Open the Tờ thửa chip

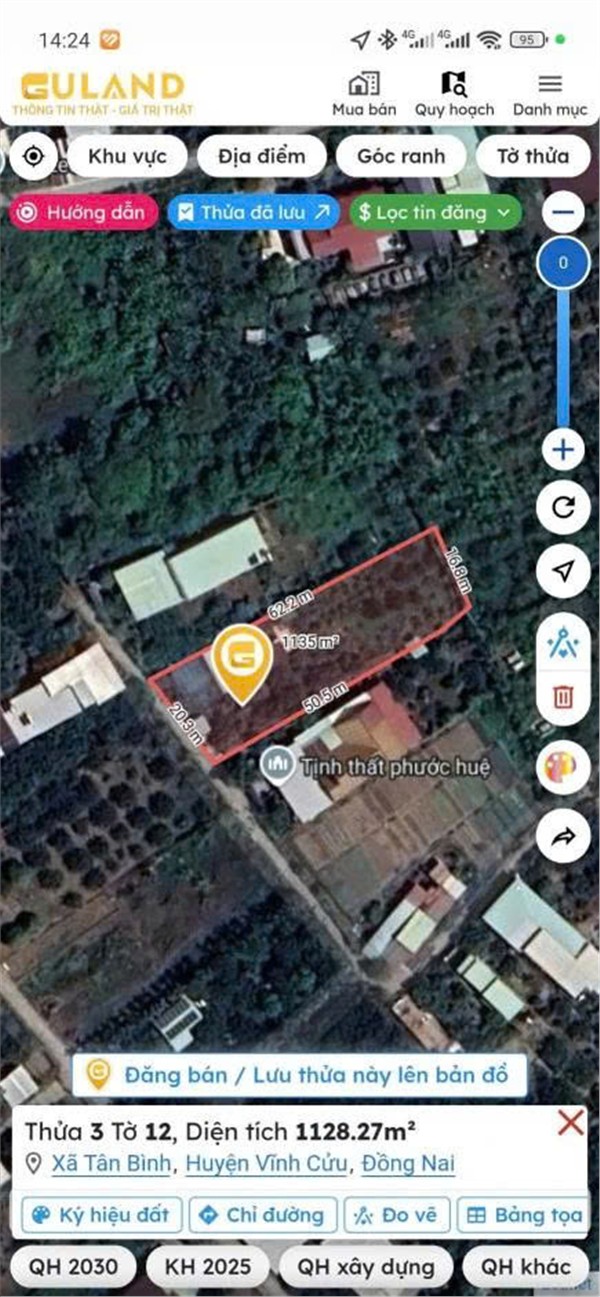point(531,157)
